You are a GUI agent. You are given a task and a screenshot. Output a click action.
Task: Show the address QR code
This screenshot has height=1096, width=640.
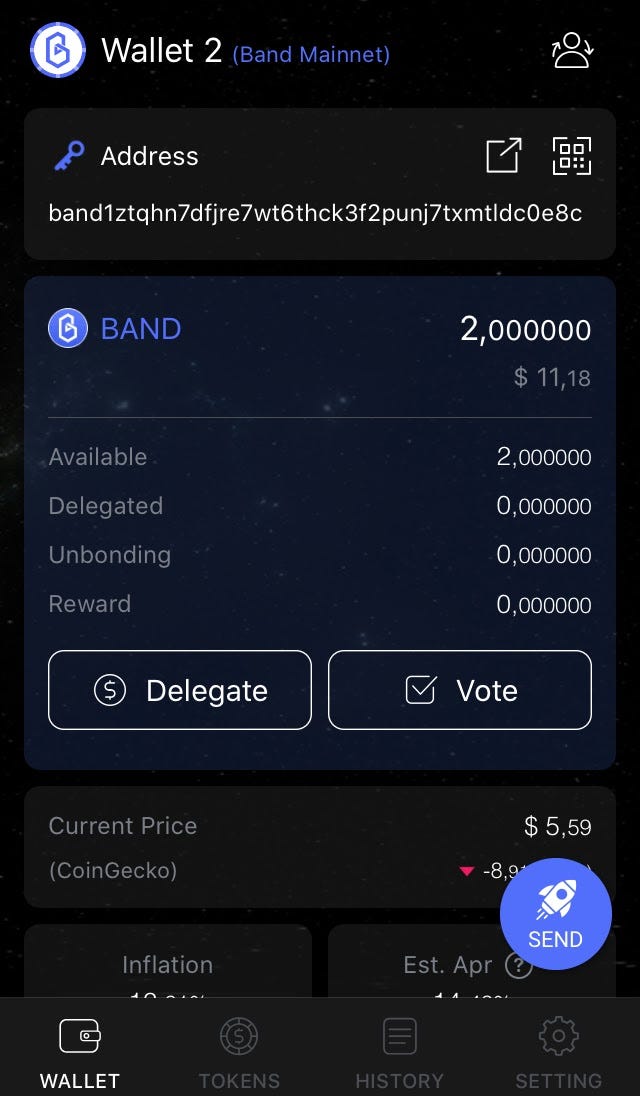(572, 156)
